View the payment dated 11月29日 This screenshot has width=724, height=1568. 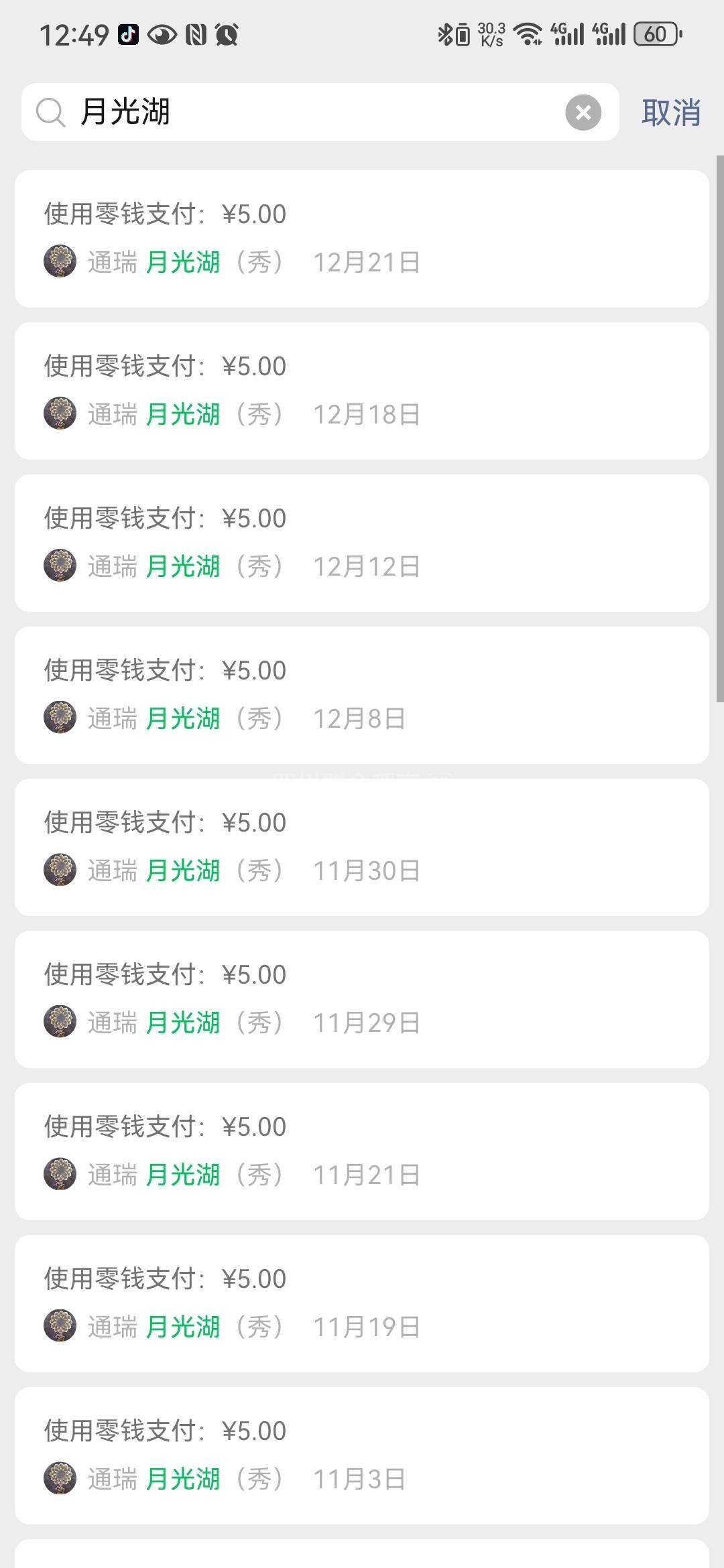point(362,999)
